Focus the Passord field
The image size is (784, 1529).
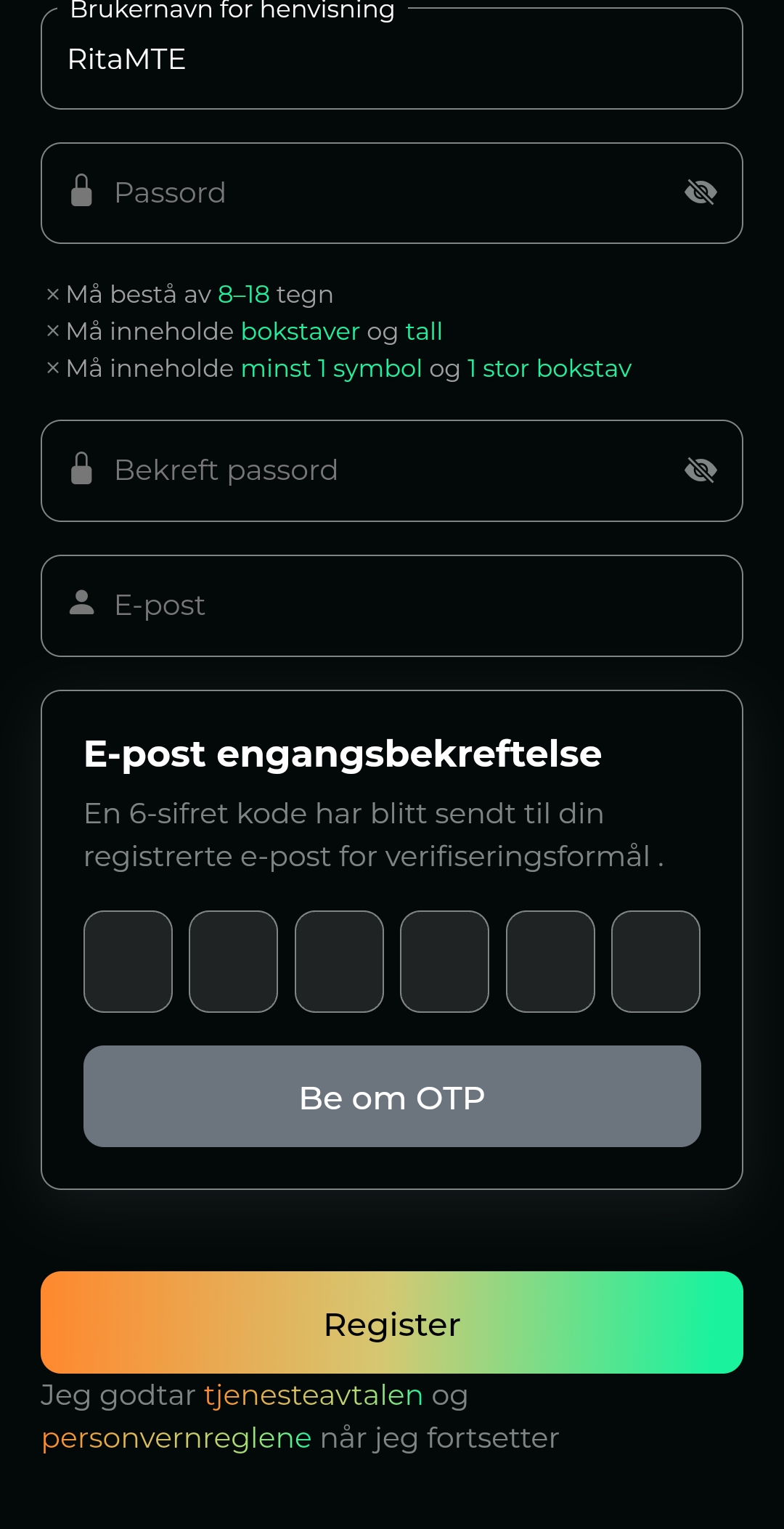tap(377, 193)
